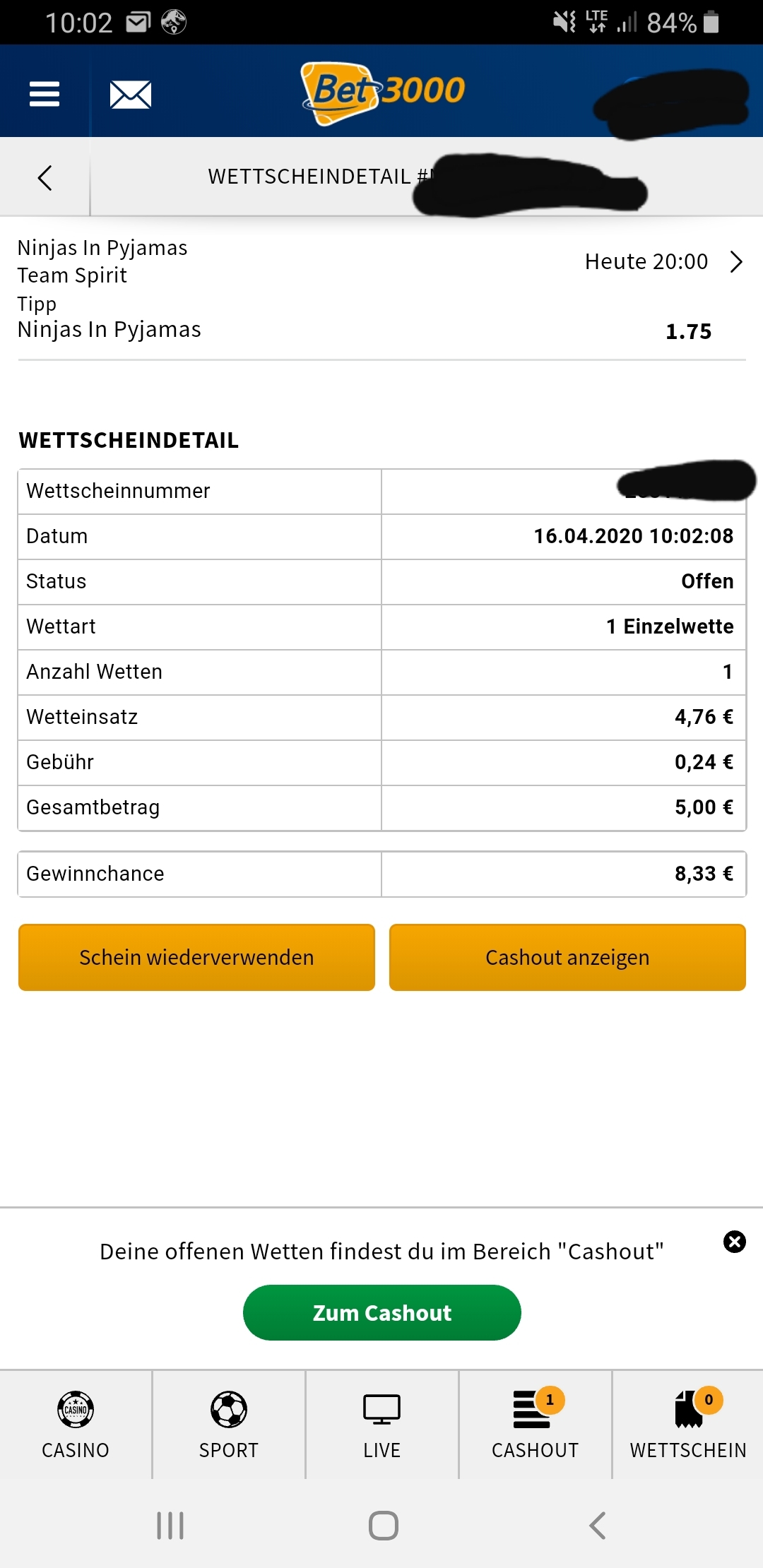This screenshot has height=1568, width=763.
Task: Switch to the Live tab
Action: click(382, 1425)
